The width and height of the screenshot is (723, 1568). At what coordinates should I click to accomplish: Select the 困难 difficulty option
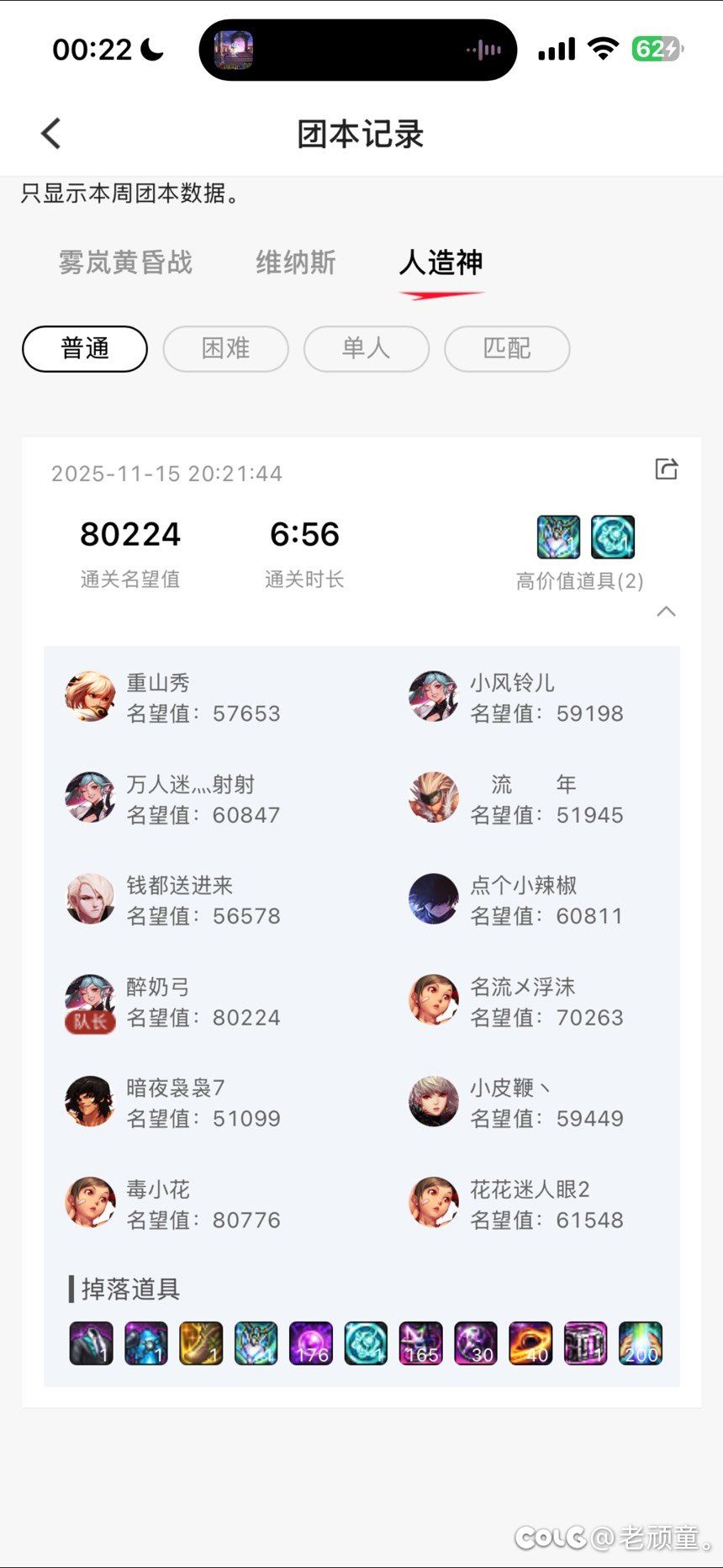click(225, 348)
